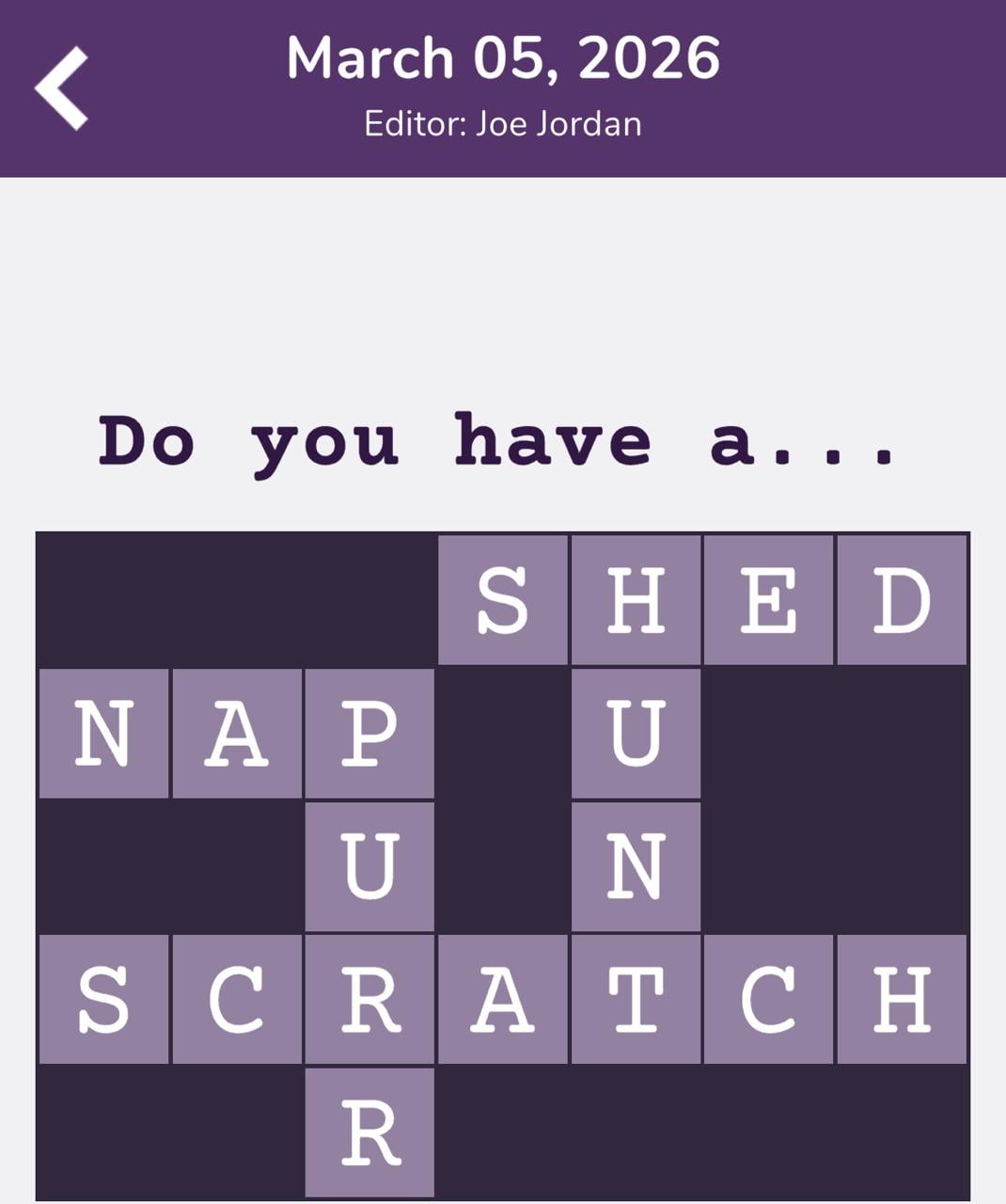Image resolution: width=1006 pixels, height=1204 pixels.
Task: Select the letter S tile in SHED
Action: (x=503, y=602)
